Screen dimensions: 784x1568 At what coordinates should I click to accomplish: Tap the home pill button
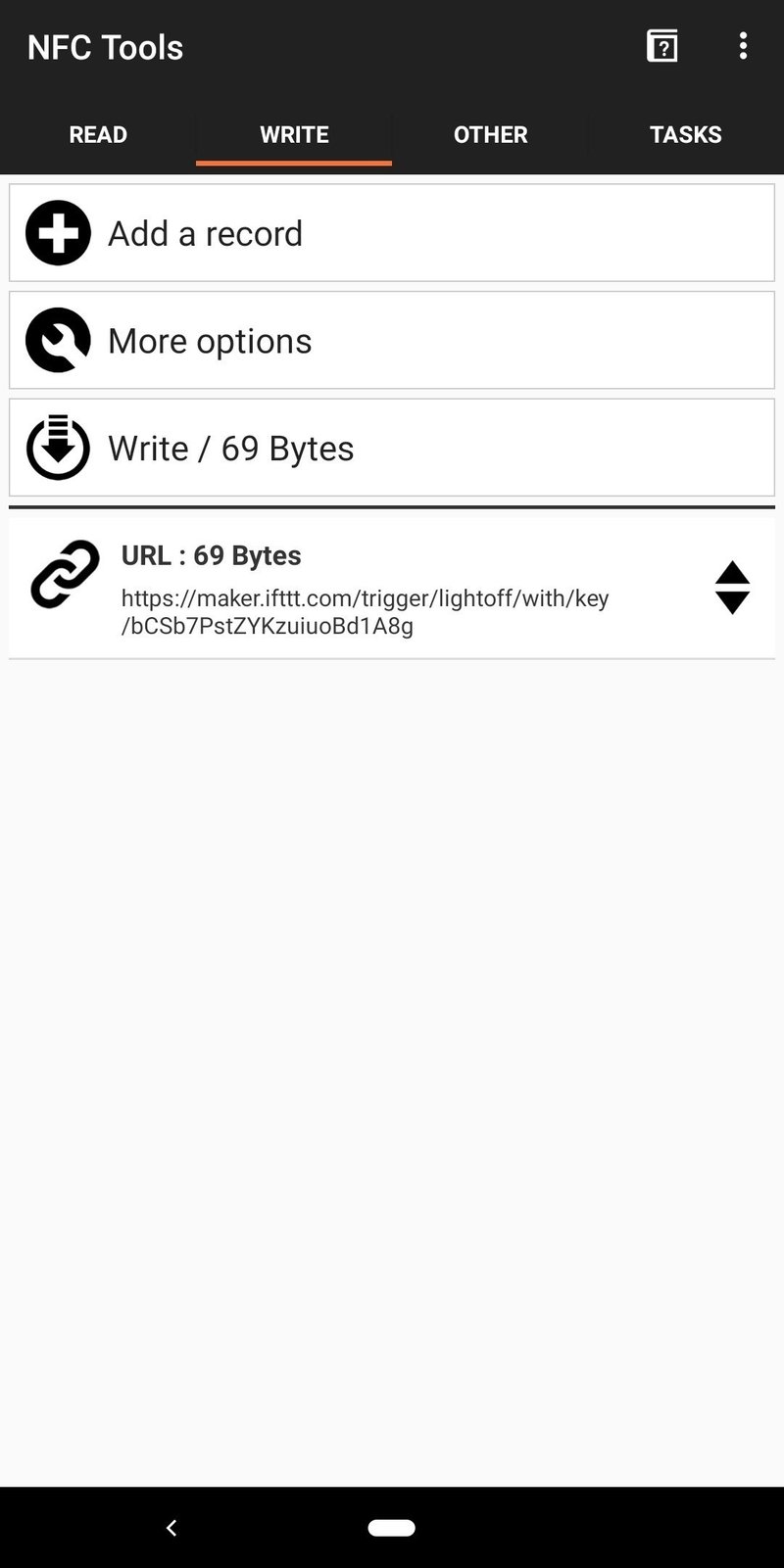point(392,1527)
